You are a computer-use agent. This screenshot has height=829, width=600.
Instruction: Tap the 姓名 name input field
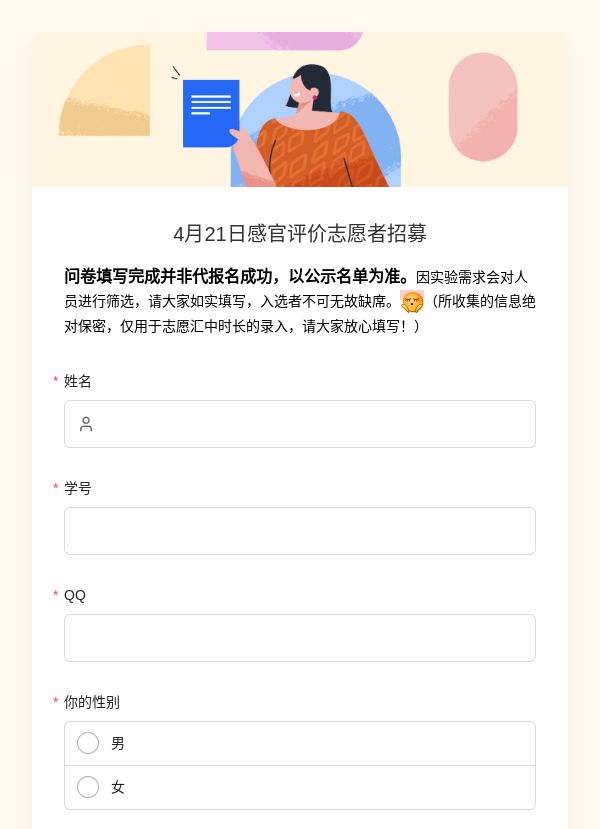(300, 424)
